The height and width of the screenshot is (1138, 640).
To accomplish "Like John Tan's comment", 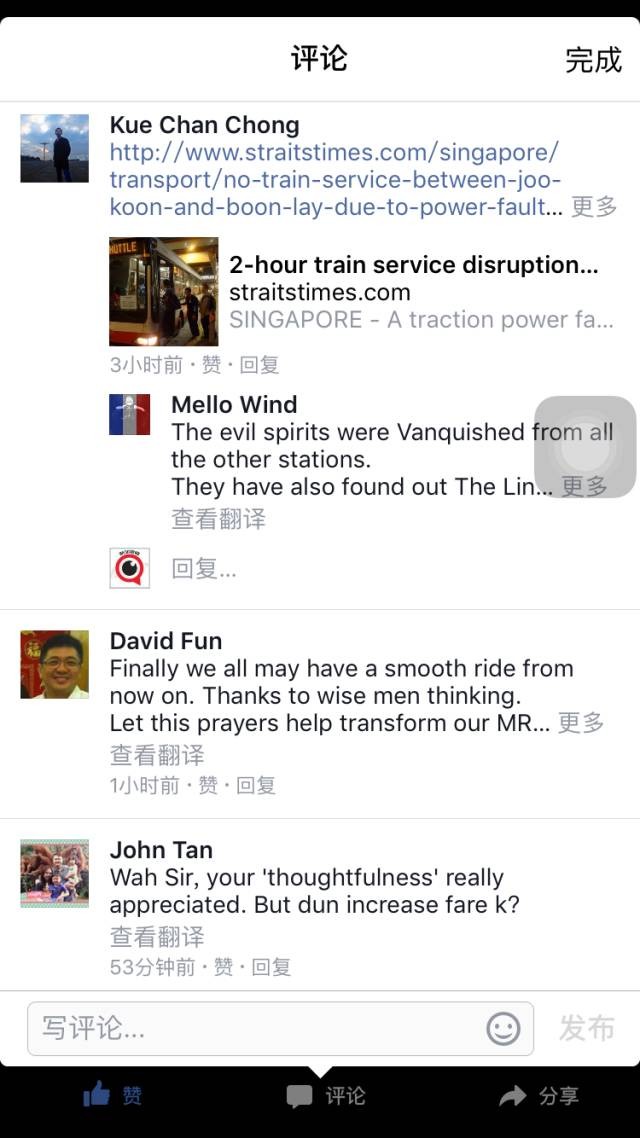I will pyautogui.click(x=223, y=967).
